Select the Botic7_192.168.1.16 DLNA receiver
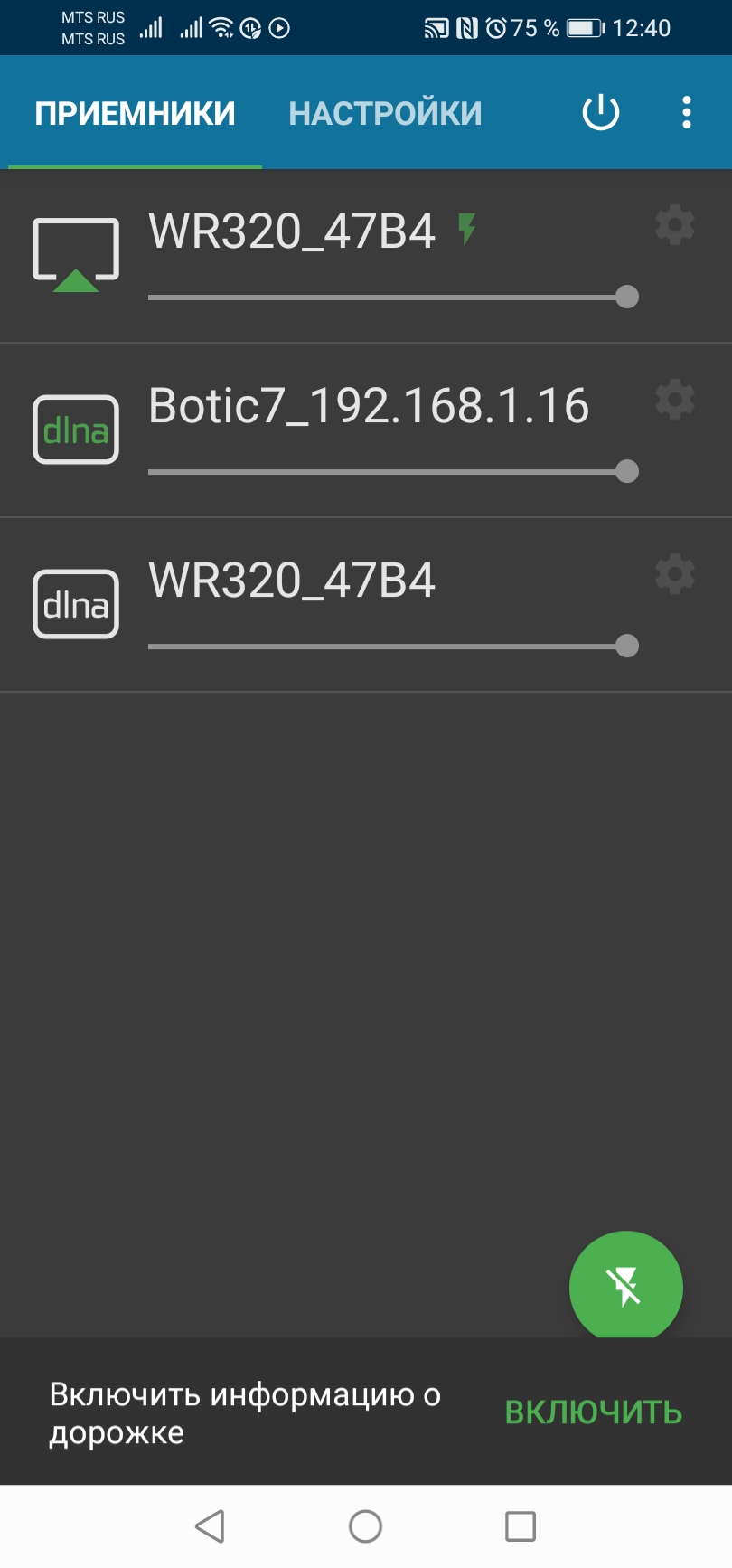The height and width of the screenshot is (1568, 732). click(x=366, y=430)
